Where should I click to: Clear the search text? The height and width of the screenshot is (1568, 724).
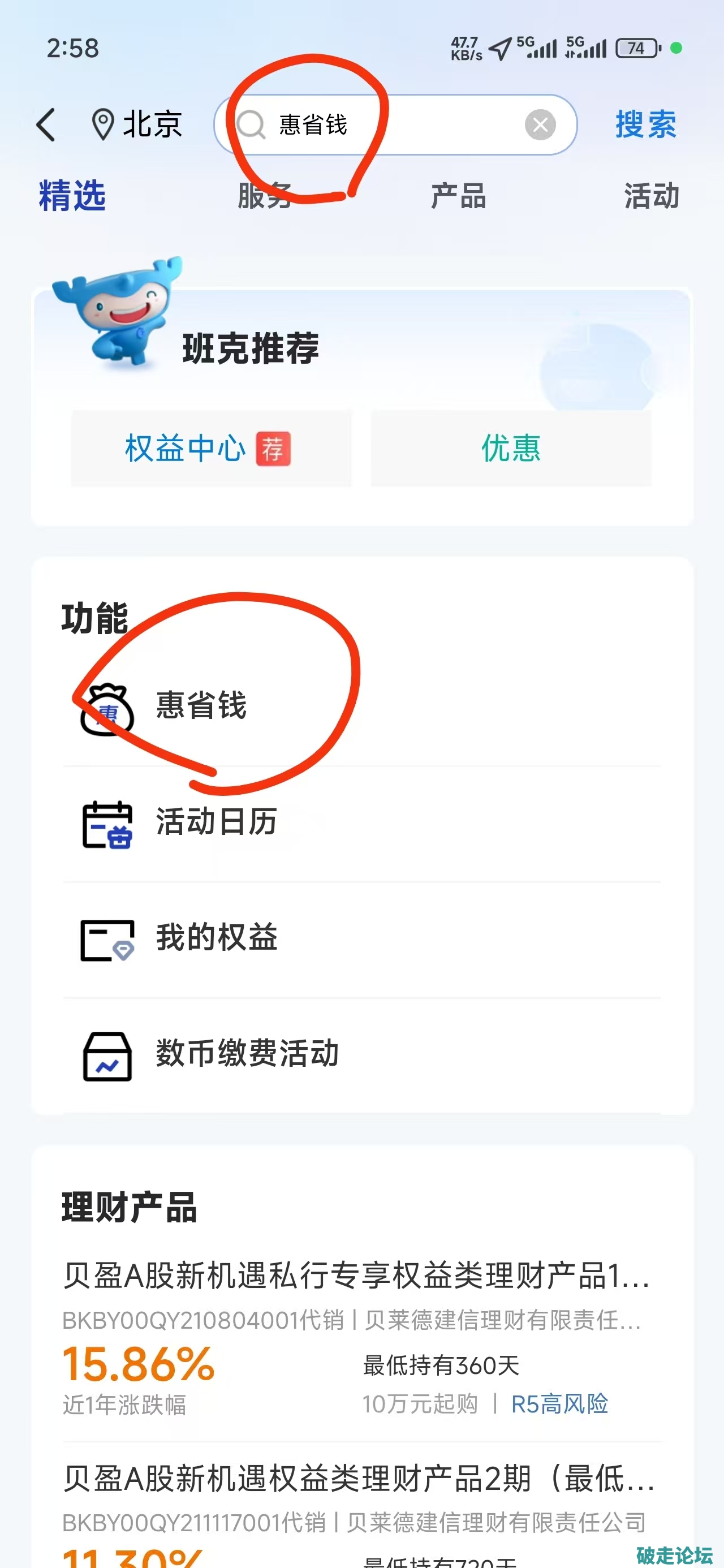[x=540, y=125]
